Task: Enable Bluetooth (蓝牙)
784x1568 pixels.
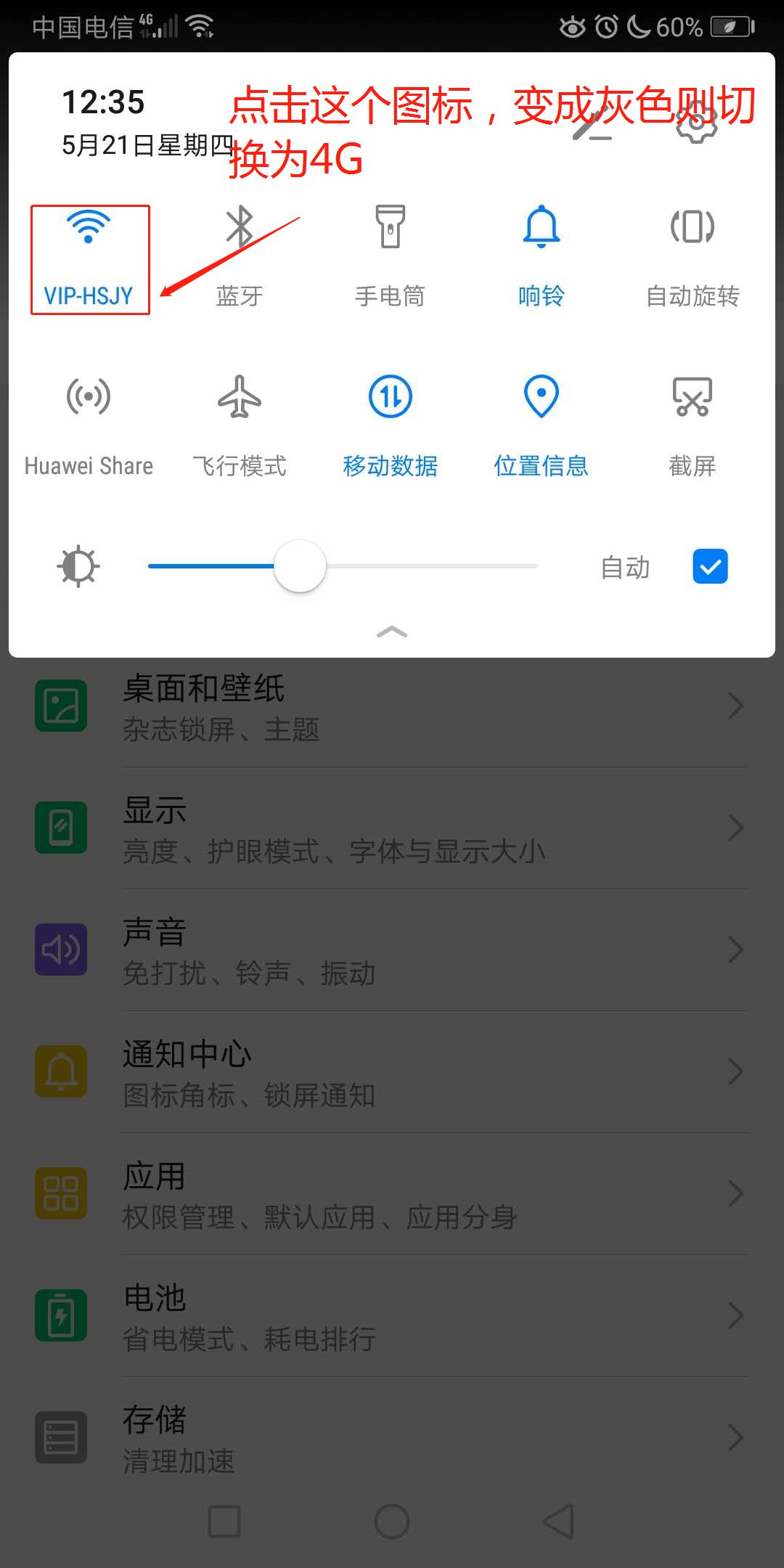Action: (x=240, y=228)
